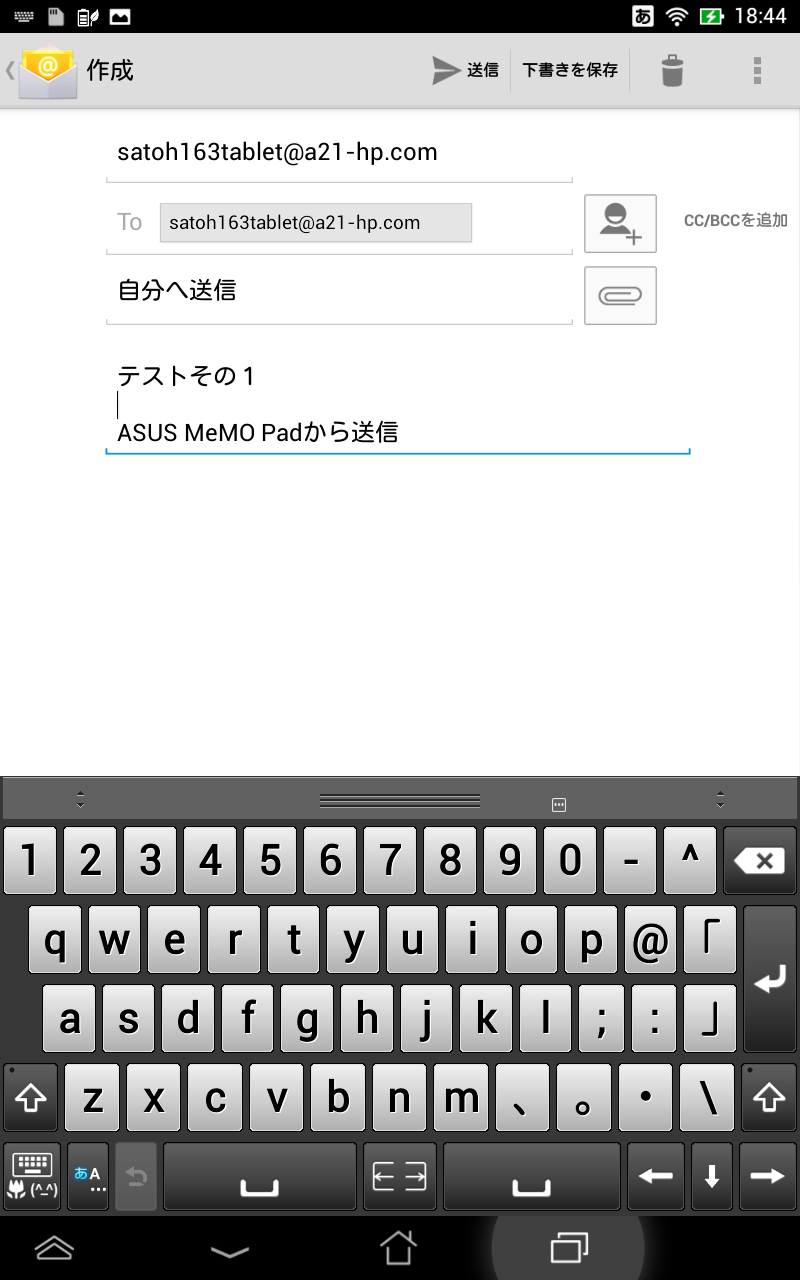The width and height of the screenshot is (800, 1280).
Task: Add a contact as recipient
Action: 620,223
